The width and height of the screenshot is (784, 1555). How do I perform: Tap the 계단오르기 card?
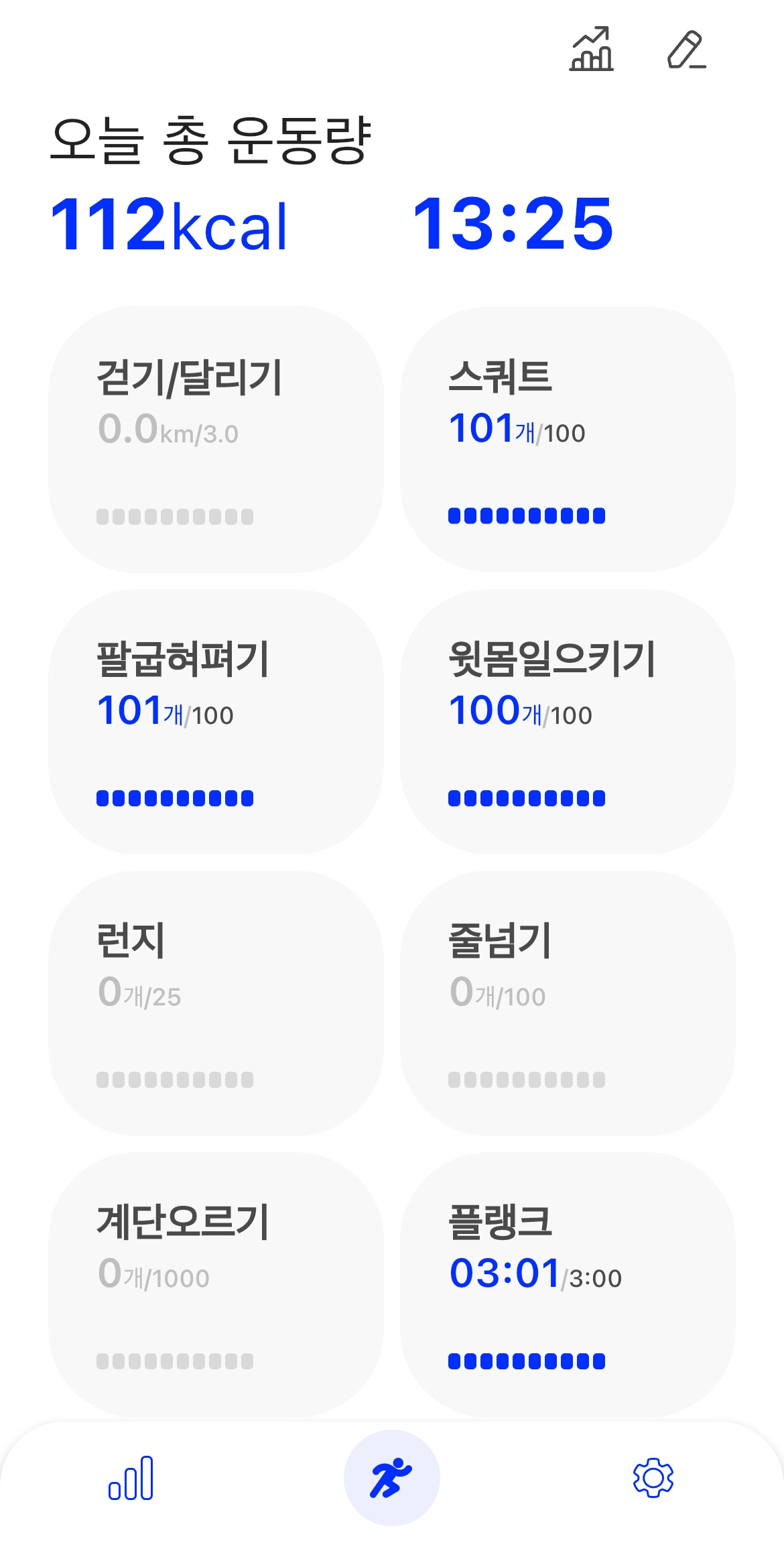pos(216,1285)
